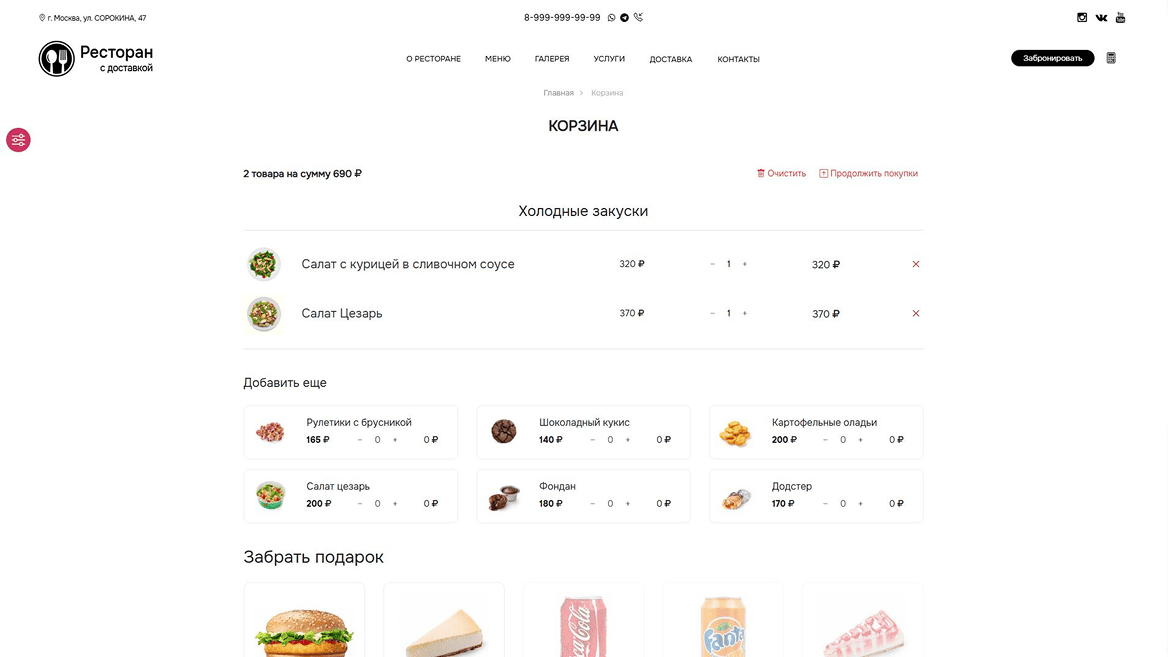Add one Шоколадный кукис with plus

point(628,440)
